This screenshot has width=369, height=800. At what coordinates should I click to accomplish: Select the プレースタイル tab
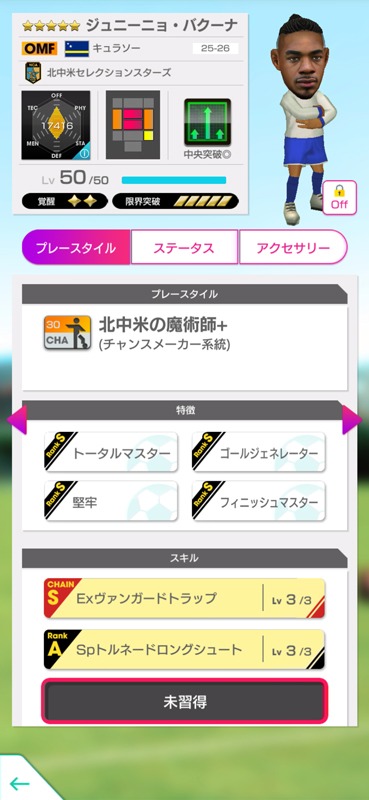tap(76, 248)
